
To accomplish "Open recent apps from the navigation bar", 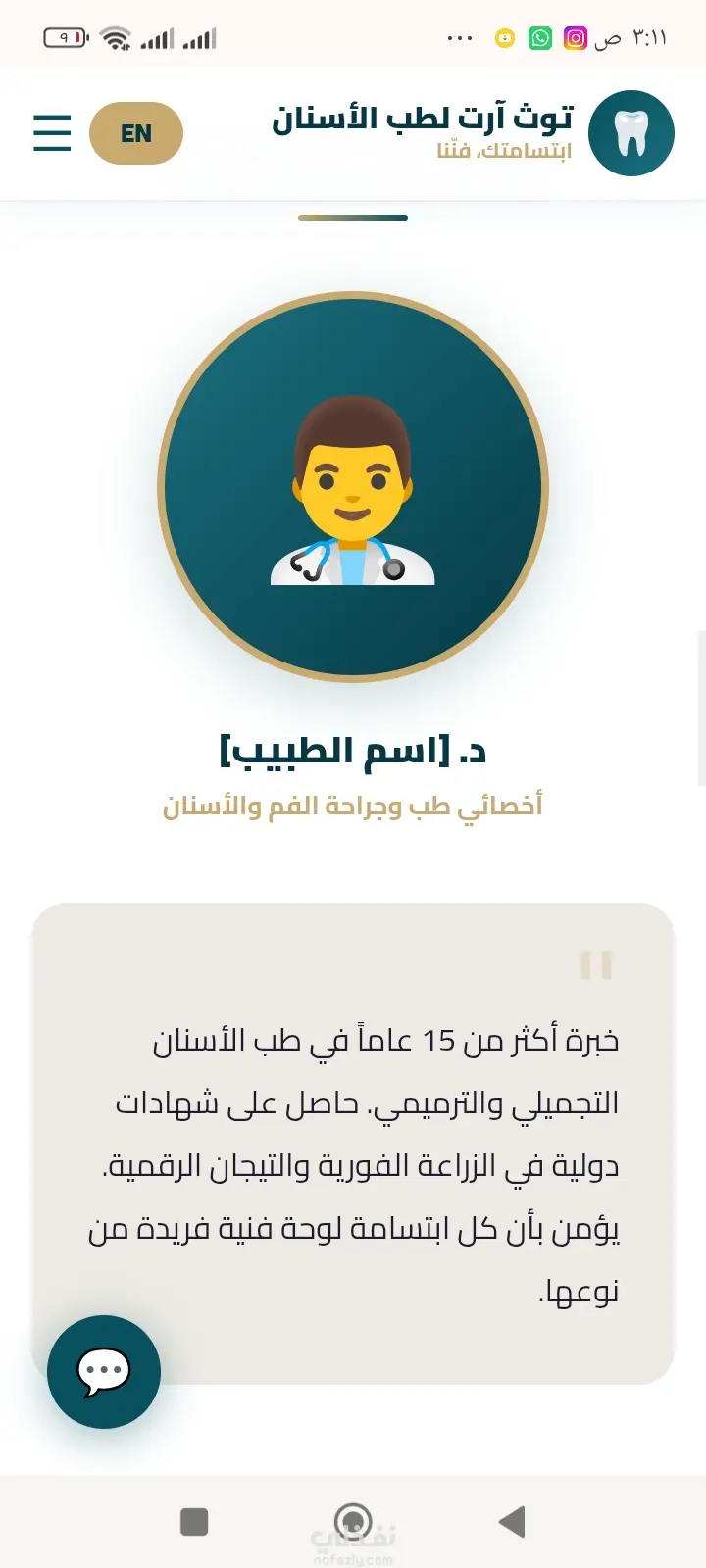I will click(194, 1522).
